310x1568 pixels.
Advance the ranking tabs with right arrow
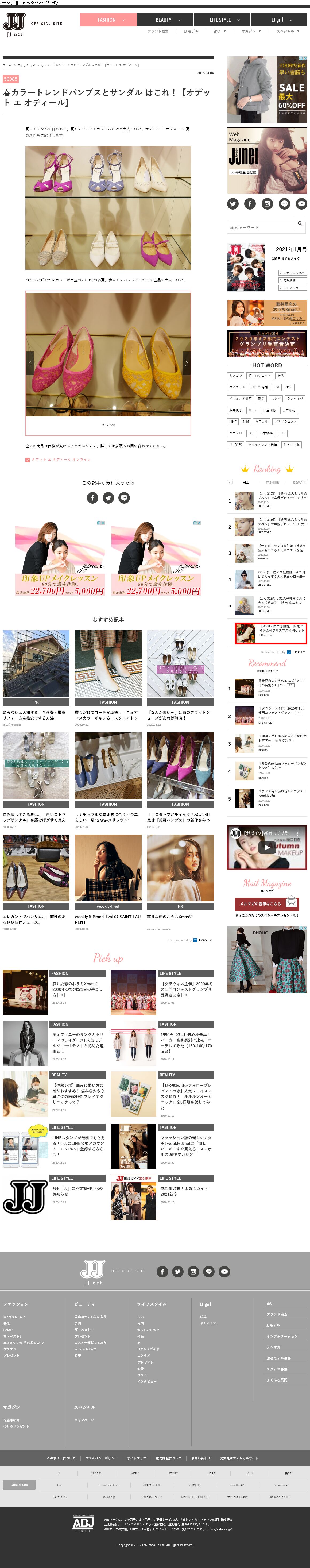[x=304, y=482]
